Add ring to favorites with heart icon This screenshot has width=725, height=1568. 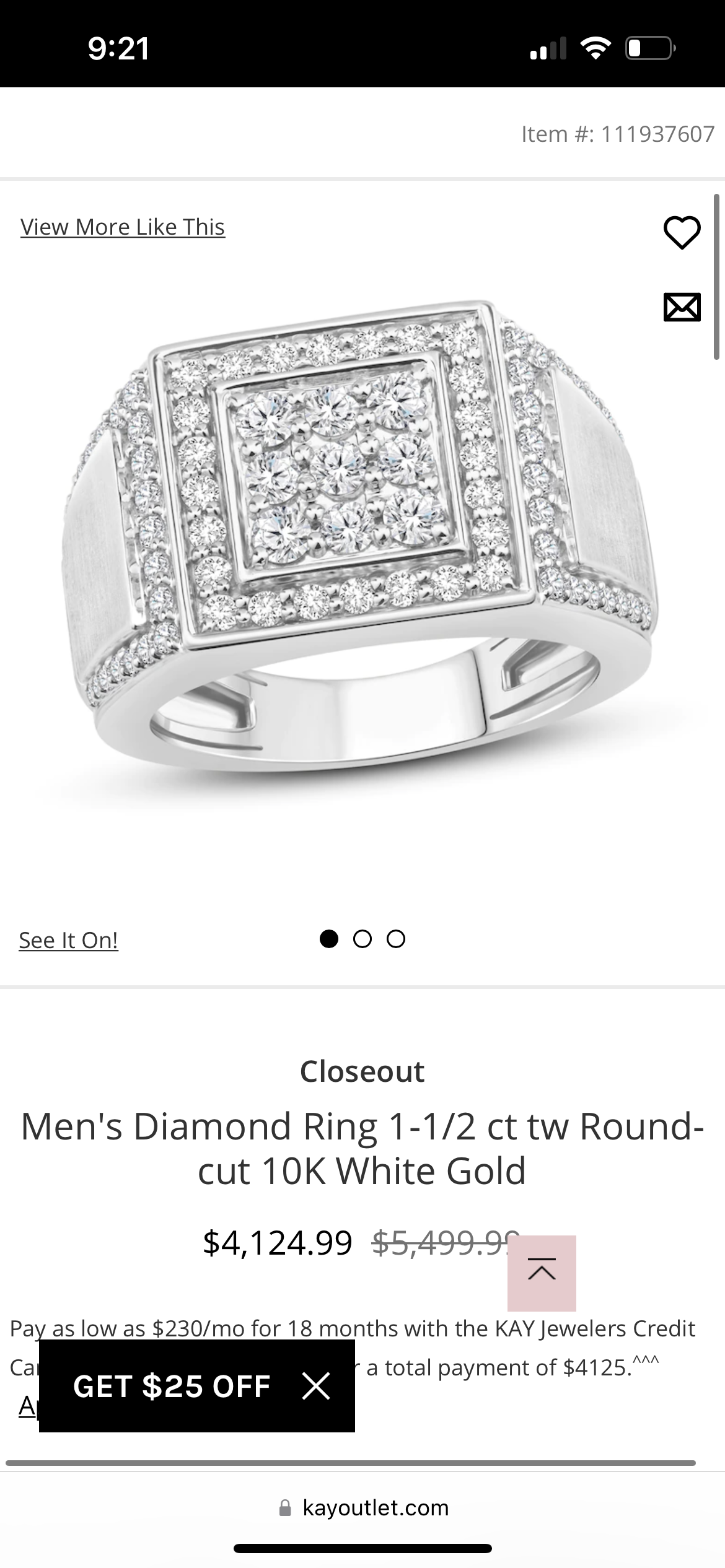pos(682,232)
